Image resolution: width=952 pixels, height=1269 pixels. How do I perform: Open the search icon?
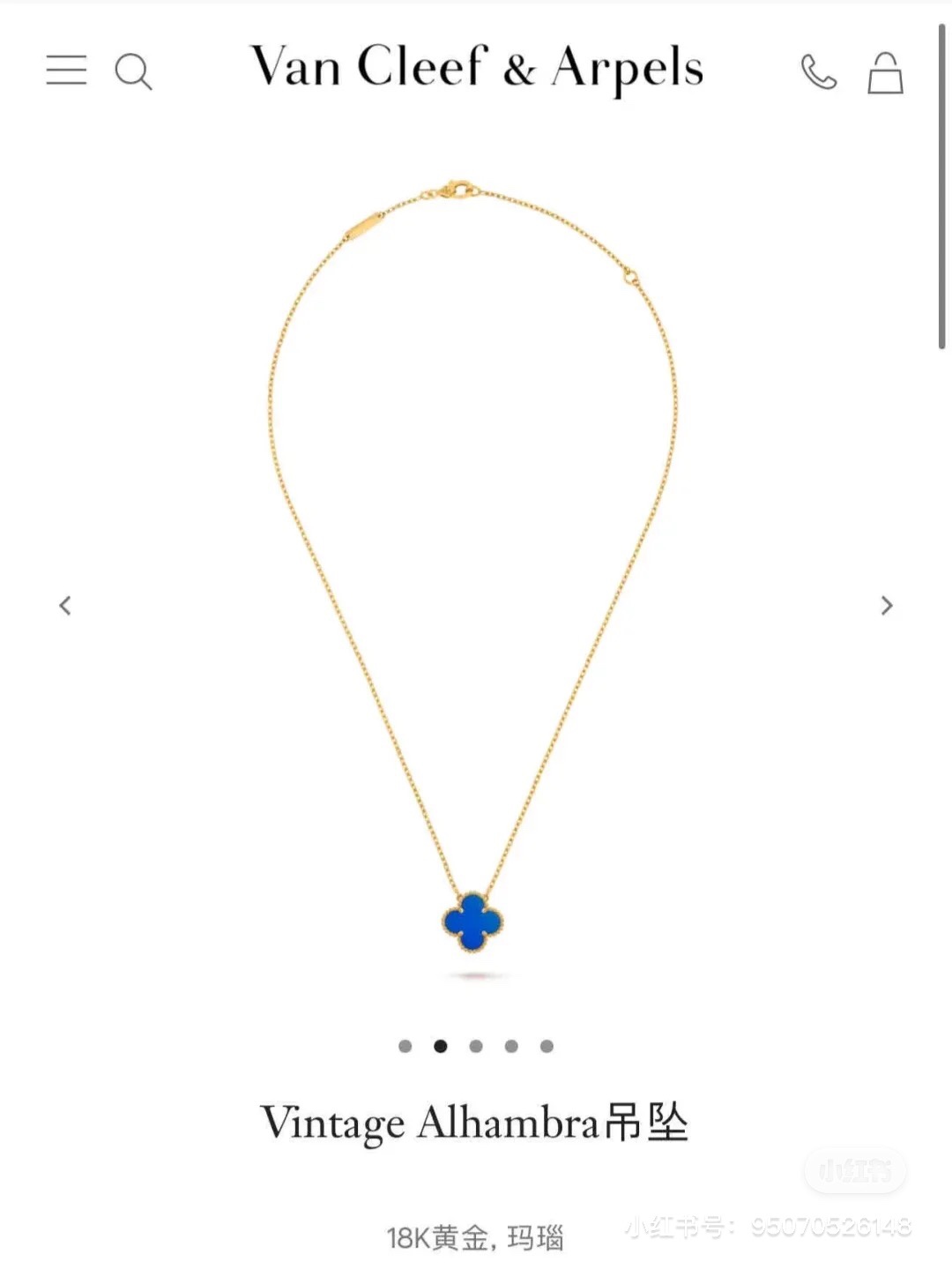tap(133, 71)
